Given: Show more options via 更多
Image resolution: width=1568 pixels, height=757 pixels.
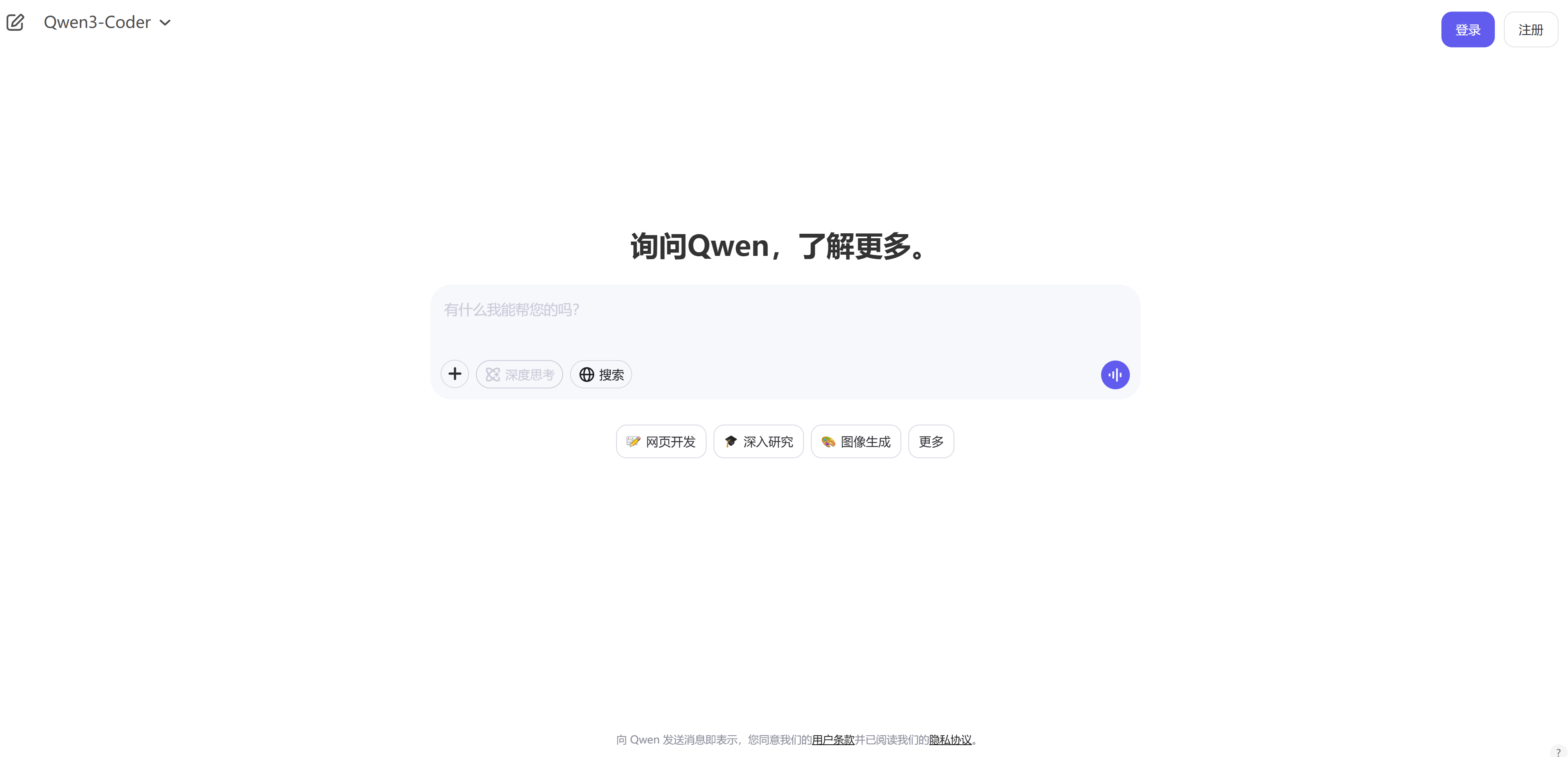Looking at the screenshot, I should (x=931, y=442).
